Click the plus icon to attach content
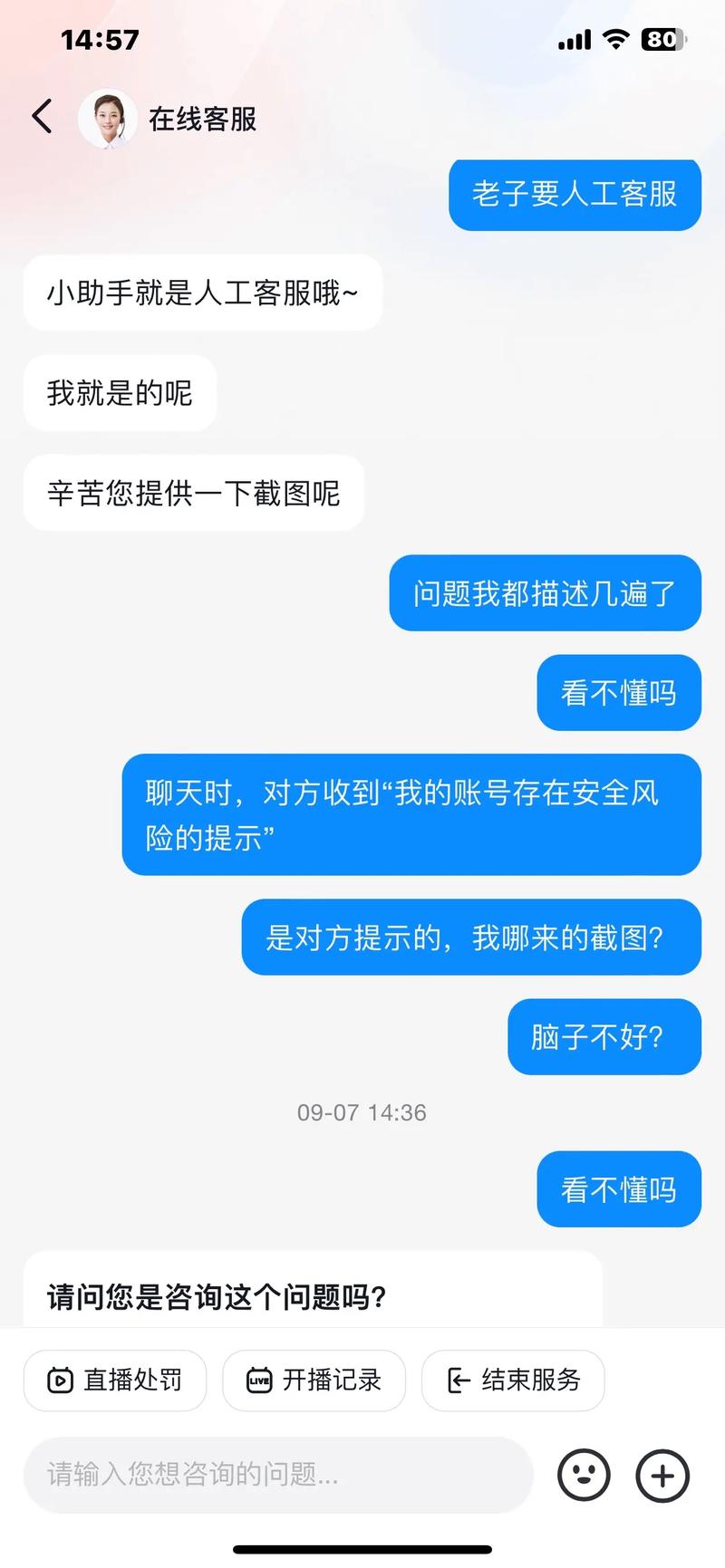Screen dimensions: 725x1568 click(662, 1476)
